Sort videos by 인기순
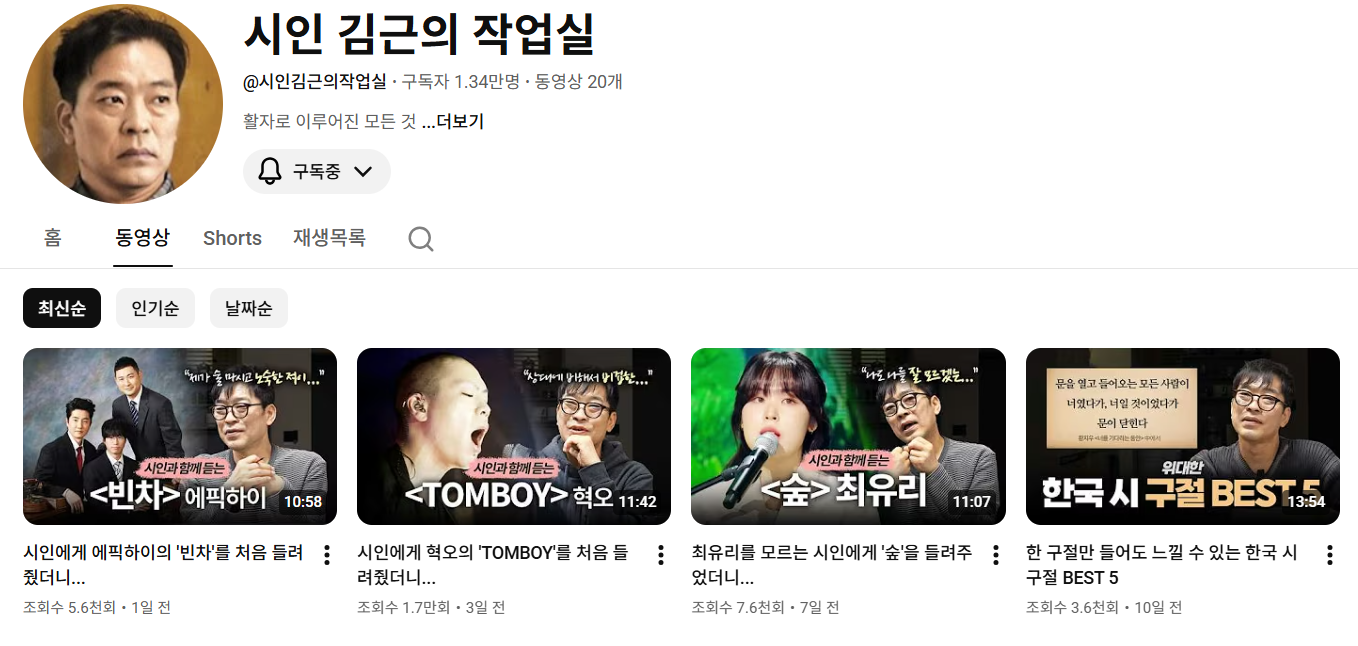Viewport: 1358px width, 646px height. pyautogui.click(x=155, y=309)
